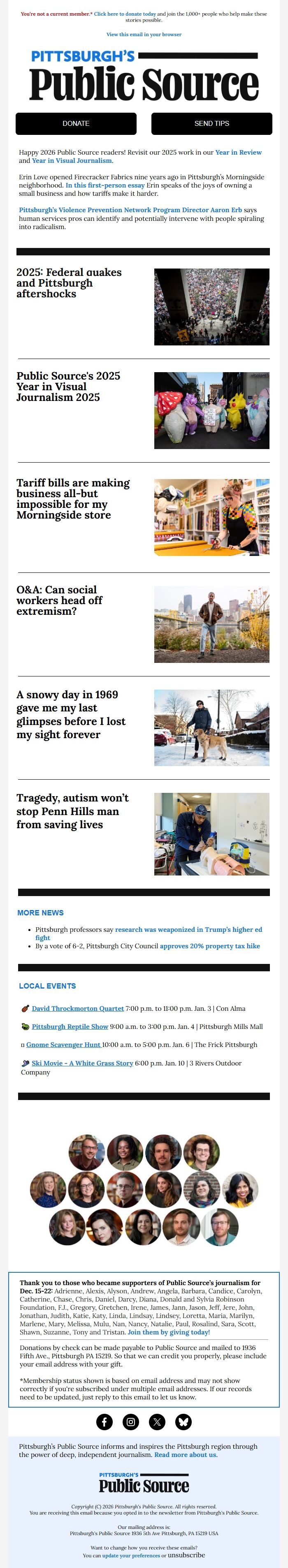288x1568 pixels.
Task: Tap the DONATE button
Action: tap(76, 123)
